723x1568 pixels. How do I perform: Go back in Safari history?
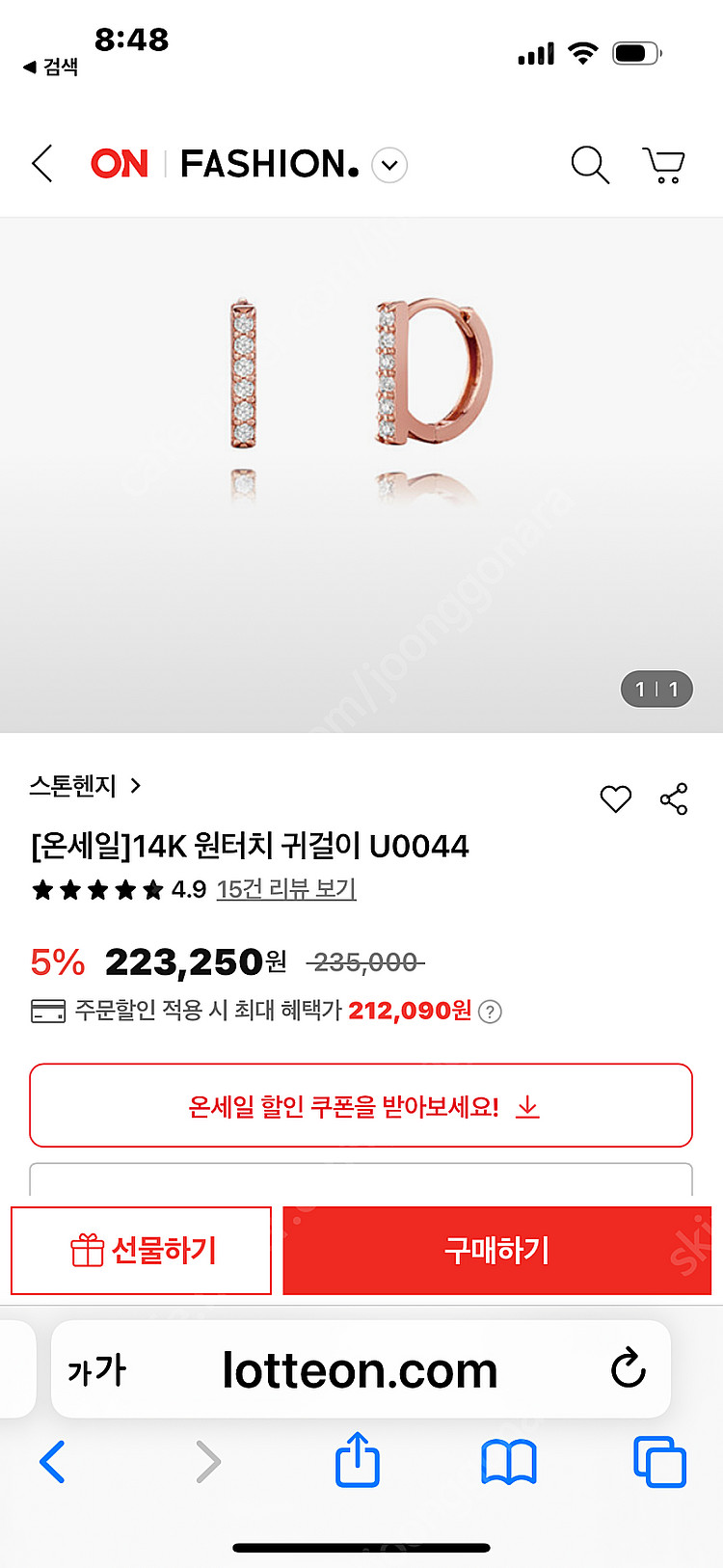pyautogui.click(x=53, y=1462)
